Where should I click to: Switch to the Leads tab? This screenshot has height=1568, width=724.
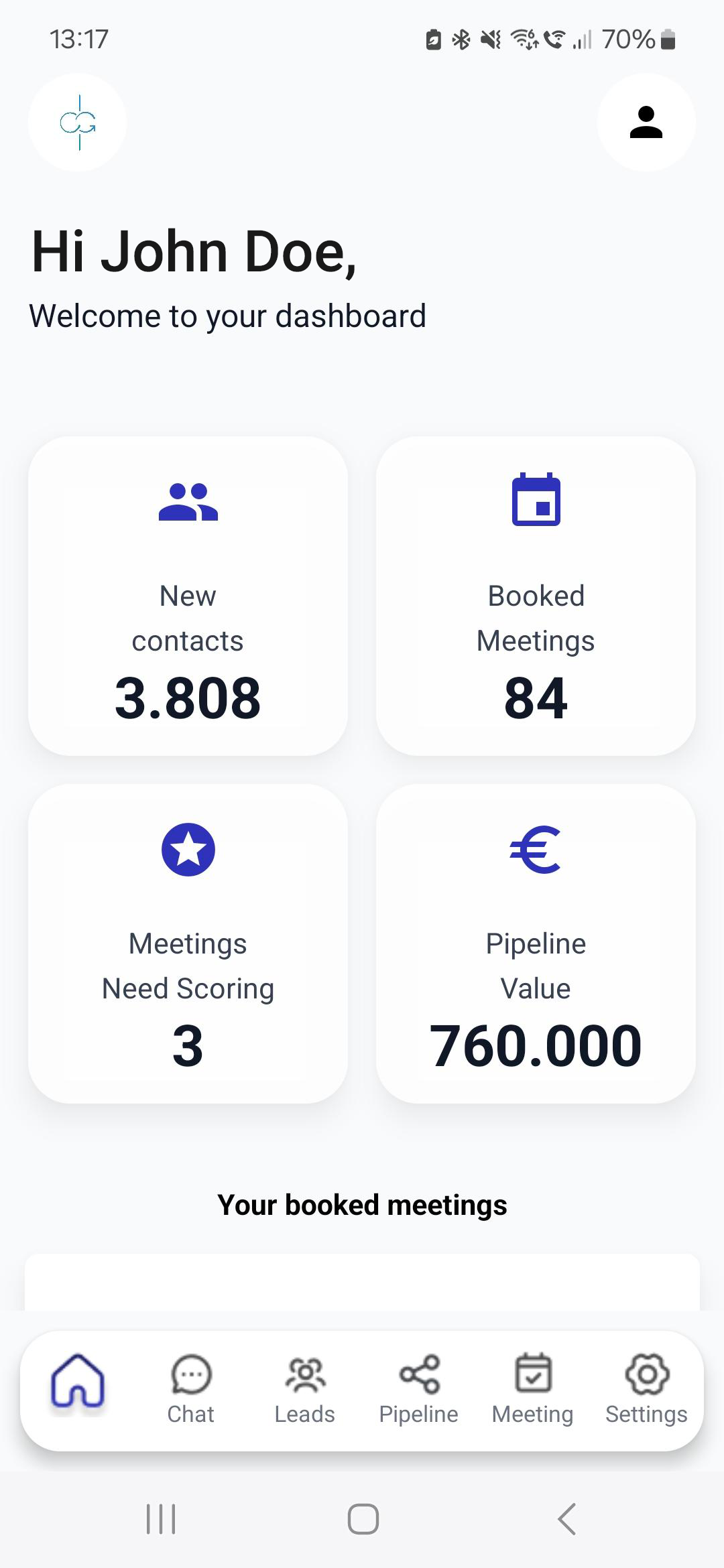coord(305,1388)
